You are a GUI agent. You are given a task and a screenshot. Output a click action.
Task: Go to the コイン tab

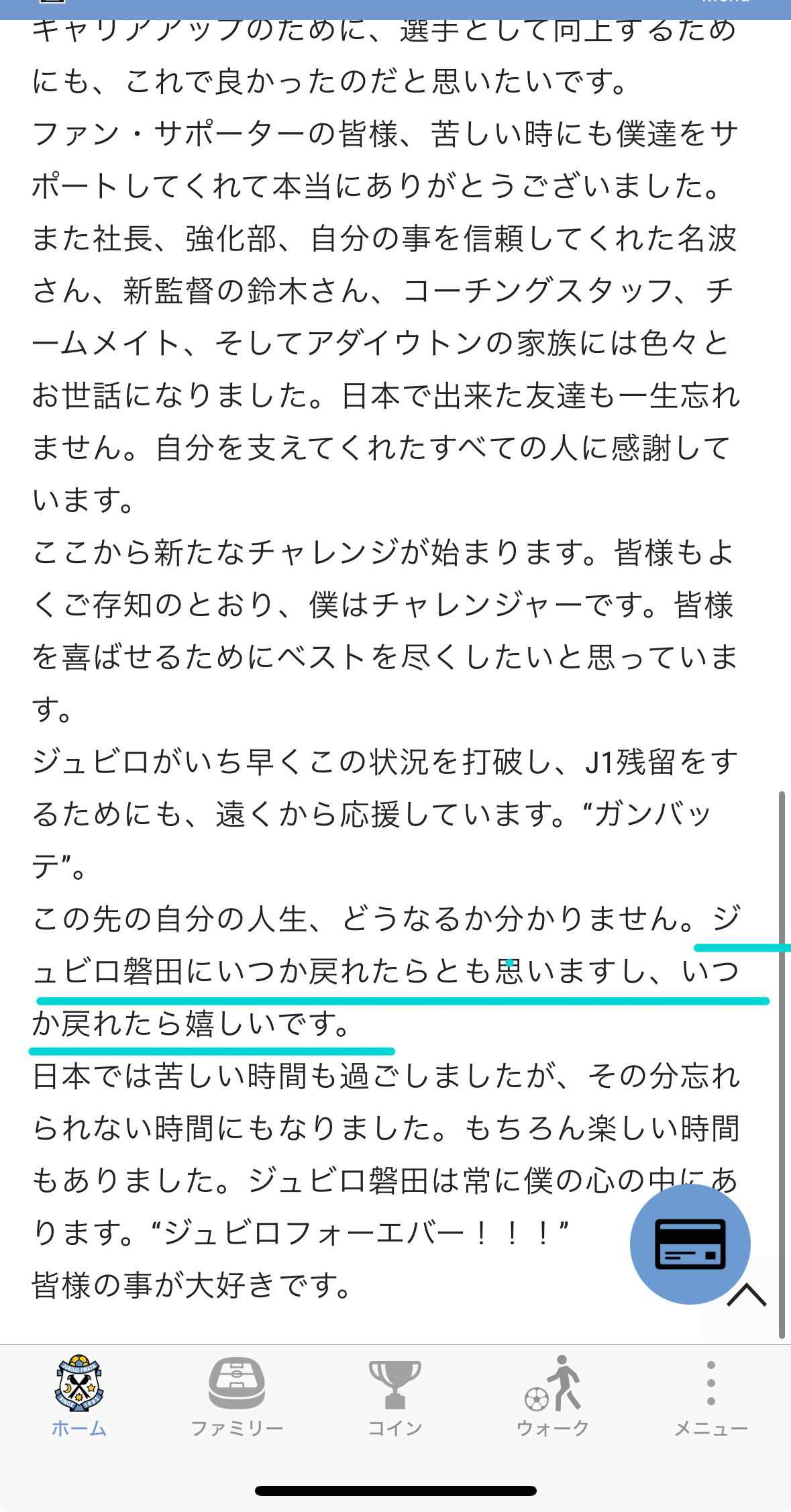[x=395, y=1397]
